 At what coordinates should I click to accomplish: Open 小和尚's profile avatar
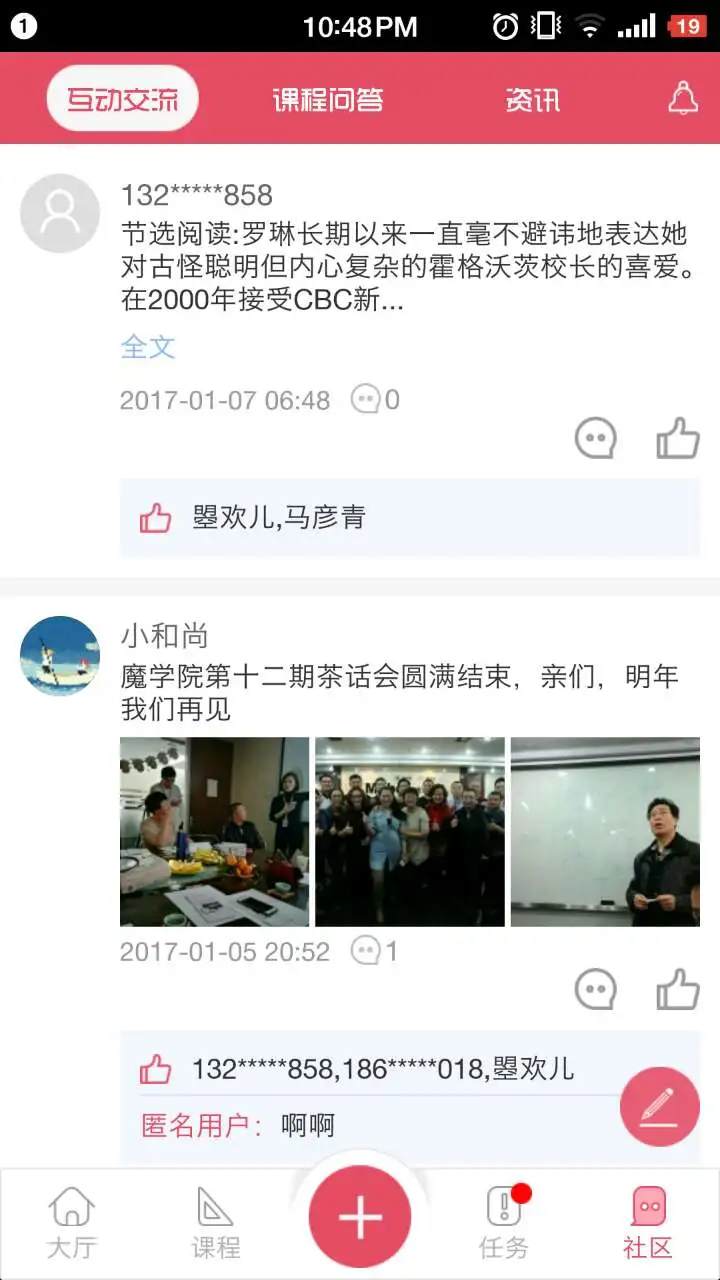pos(60,656)
